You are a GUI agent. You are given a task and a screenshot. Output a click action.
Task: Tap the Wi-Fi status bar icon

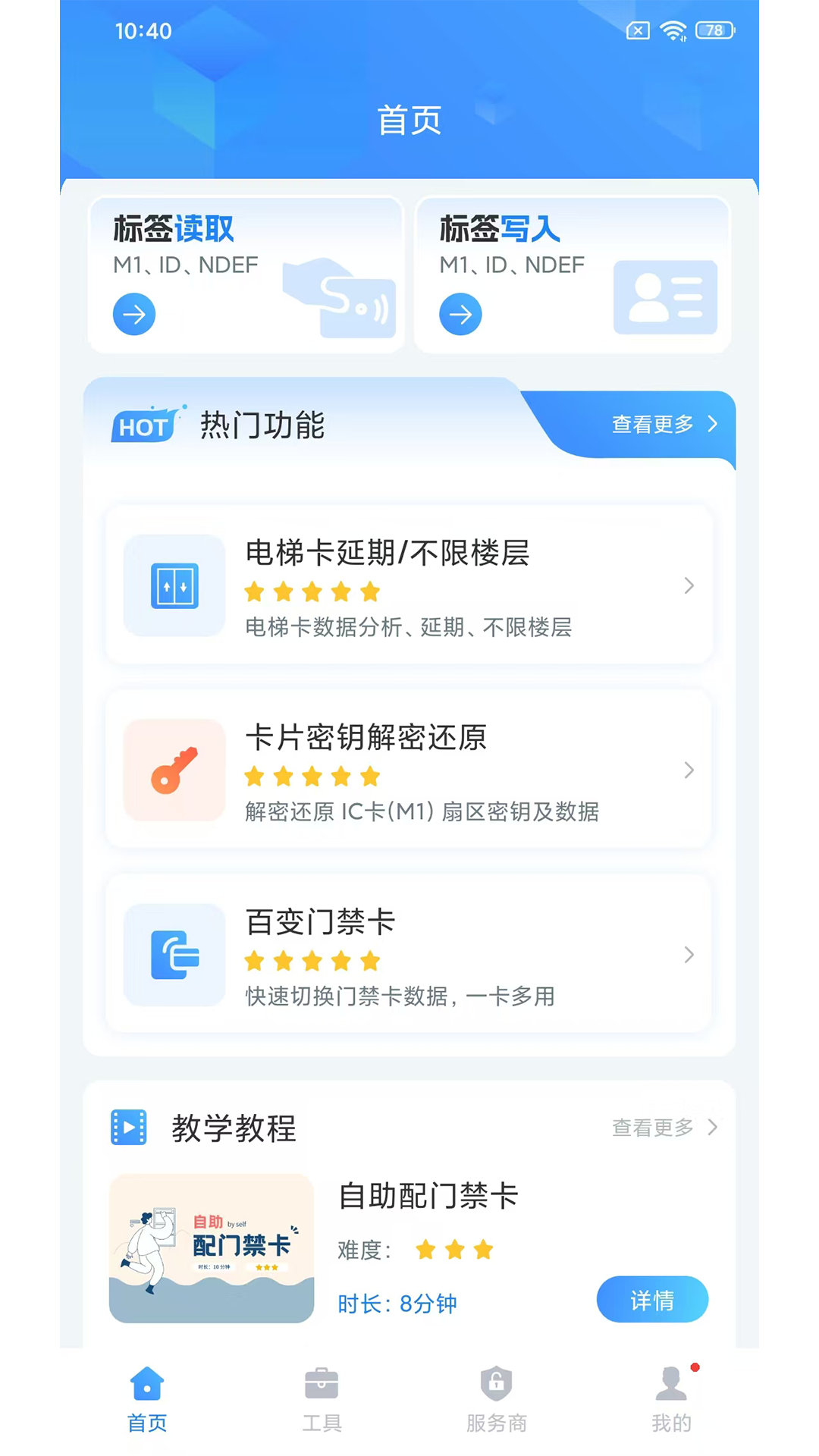point(673,31)
